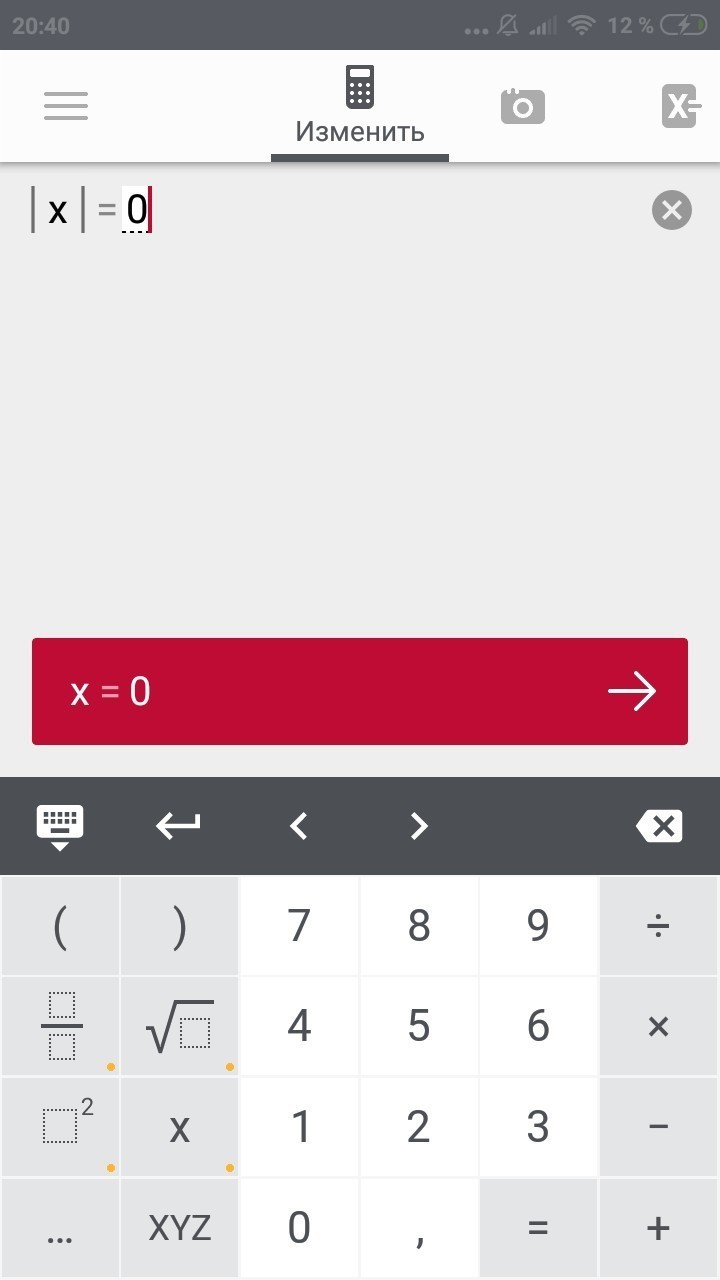Enter the division sign
The height and width of the screenshot is (1280, 720).
click(658, 926)
